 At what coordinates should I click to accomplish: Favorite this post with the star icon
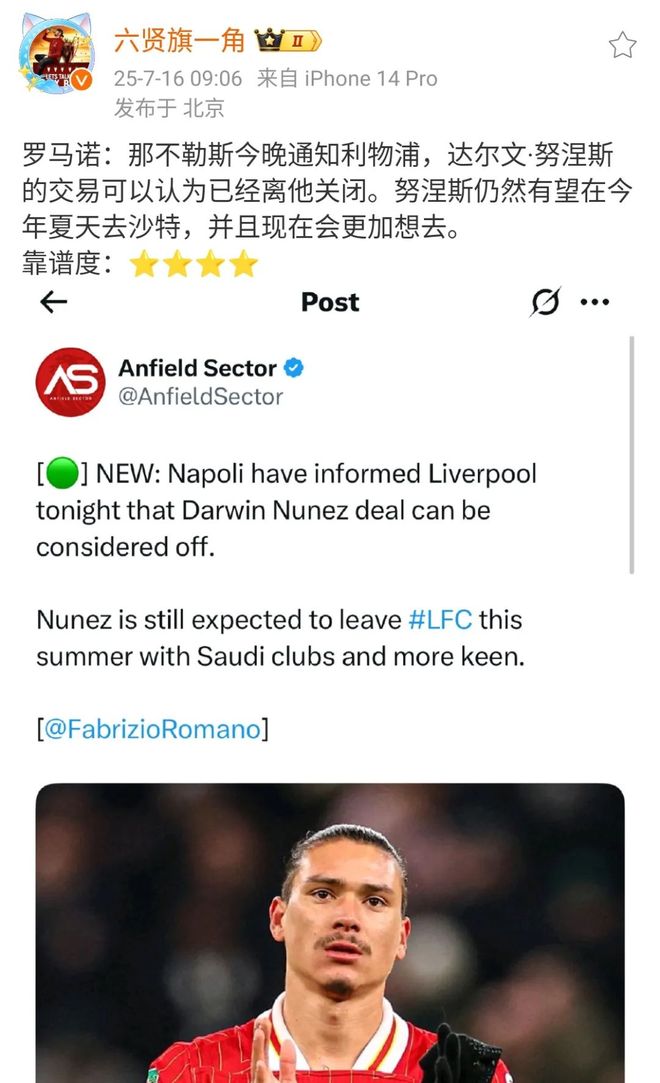click(x=622, y=44)
